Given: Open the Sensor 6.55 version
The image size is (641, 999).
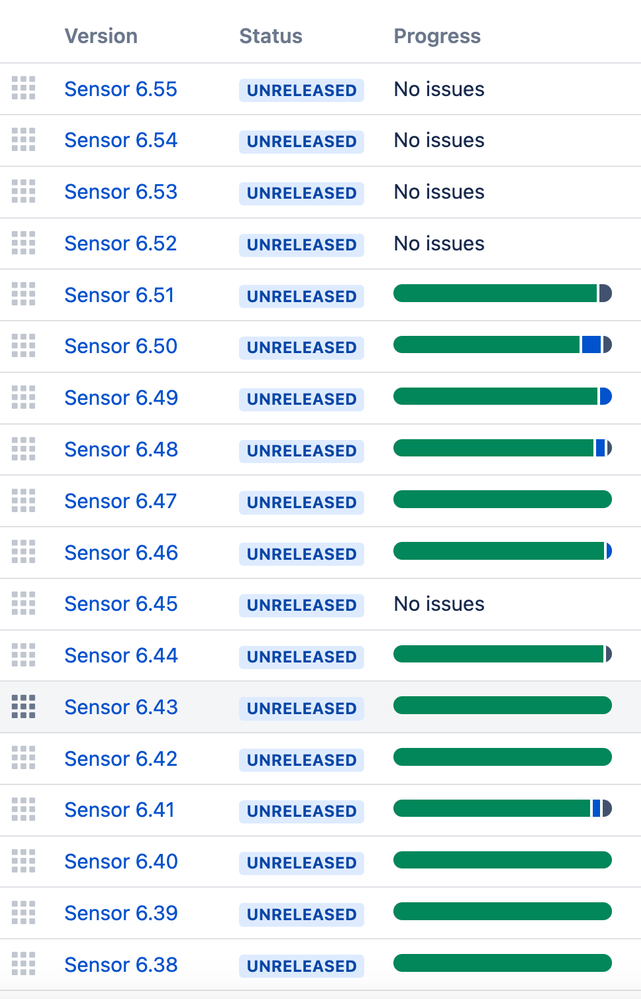Looking at the screenshot, I should tap(120, 89).
